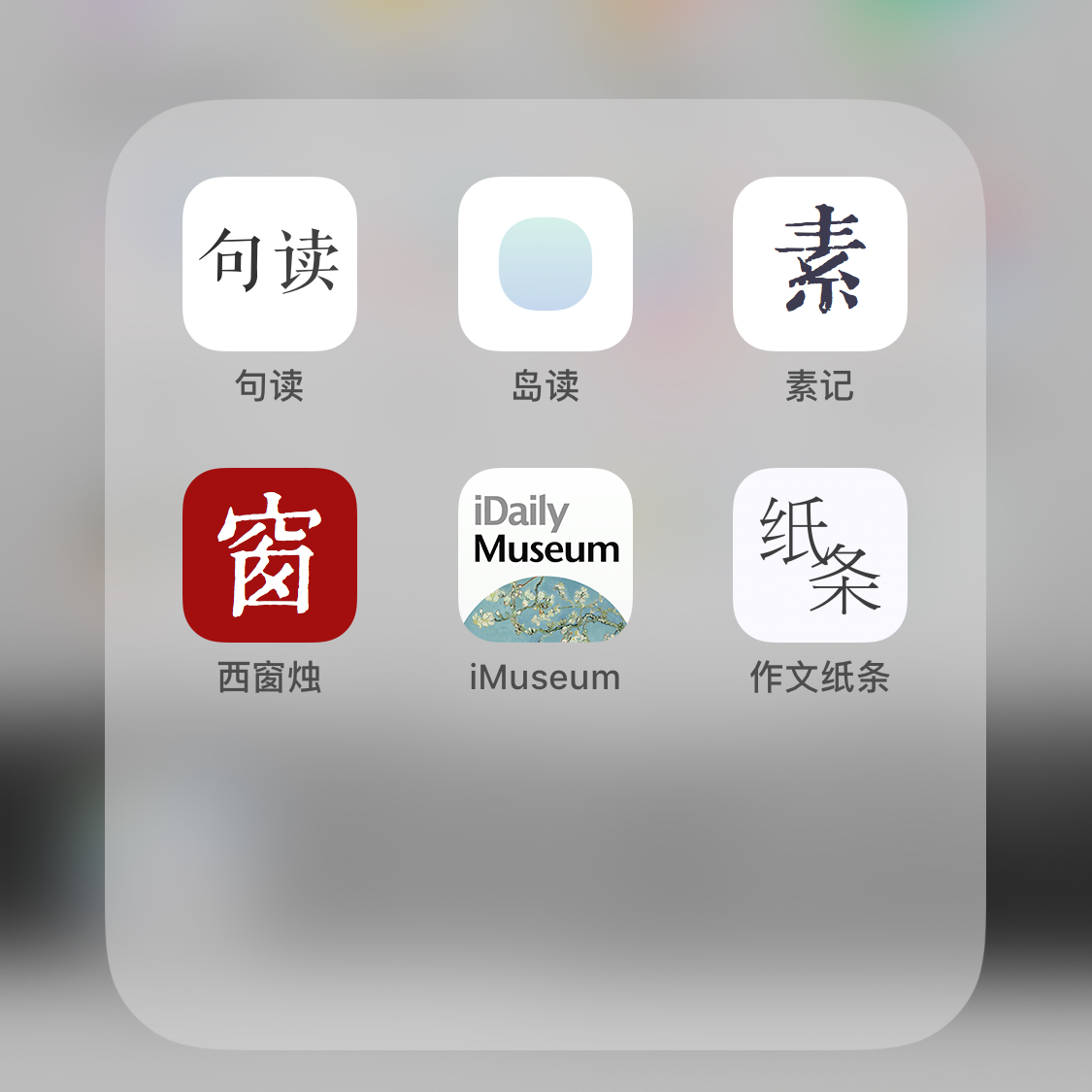Viewport: 1092px width, 1092px height.
Task: Open the 素记 app
Action: [819, 263]
